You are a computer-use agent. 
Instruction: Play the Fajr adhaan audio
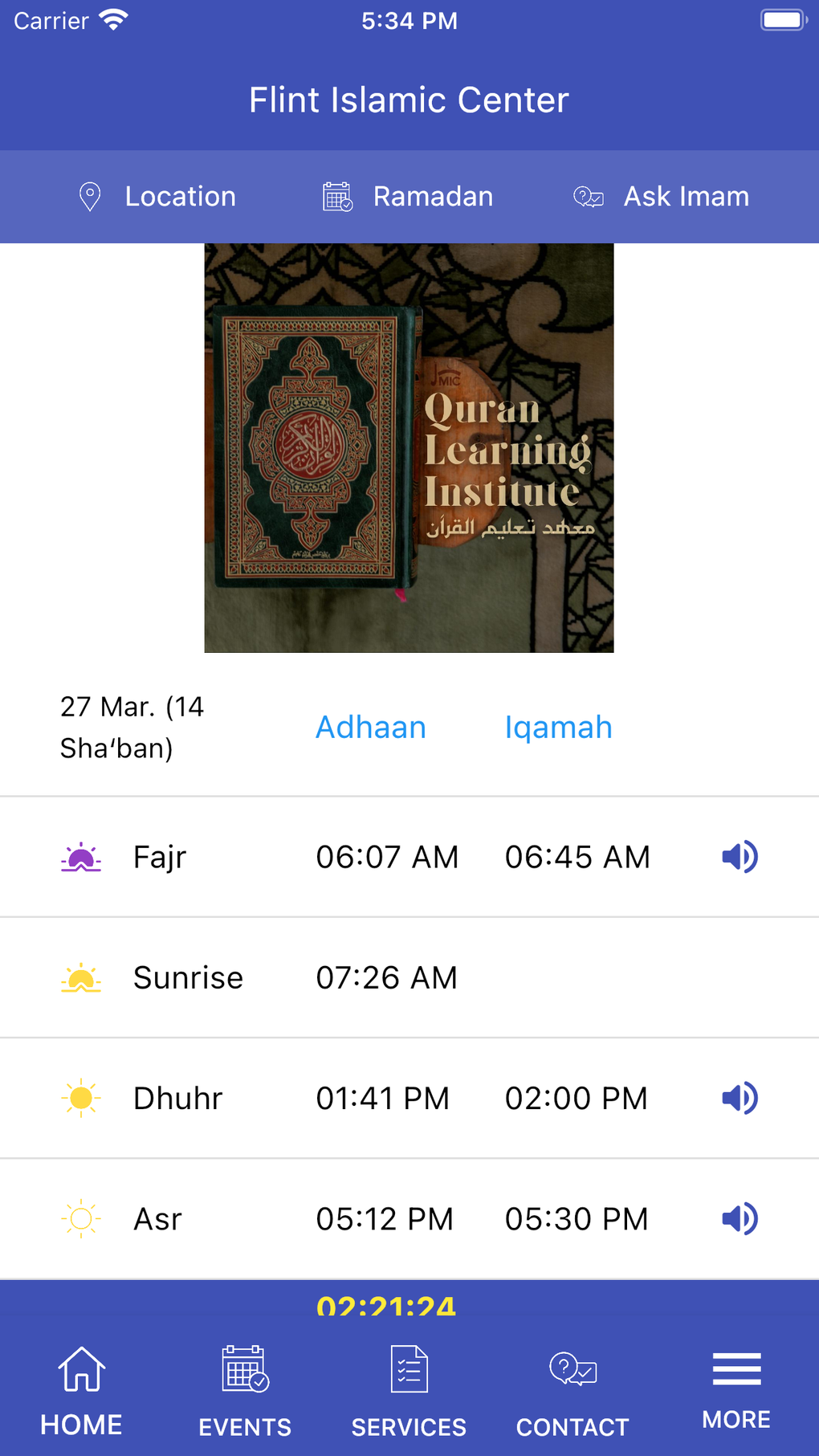click(x=739, y=856)
